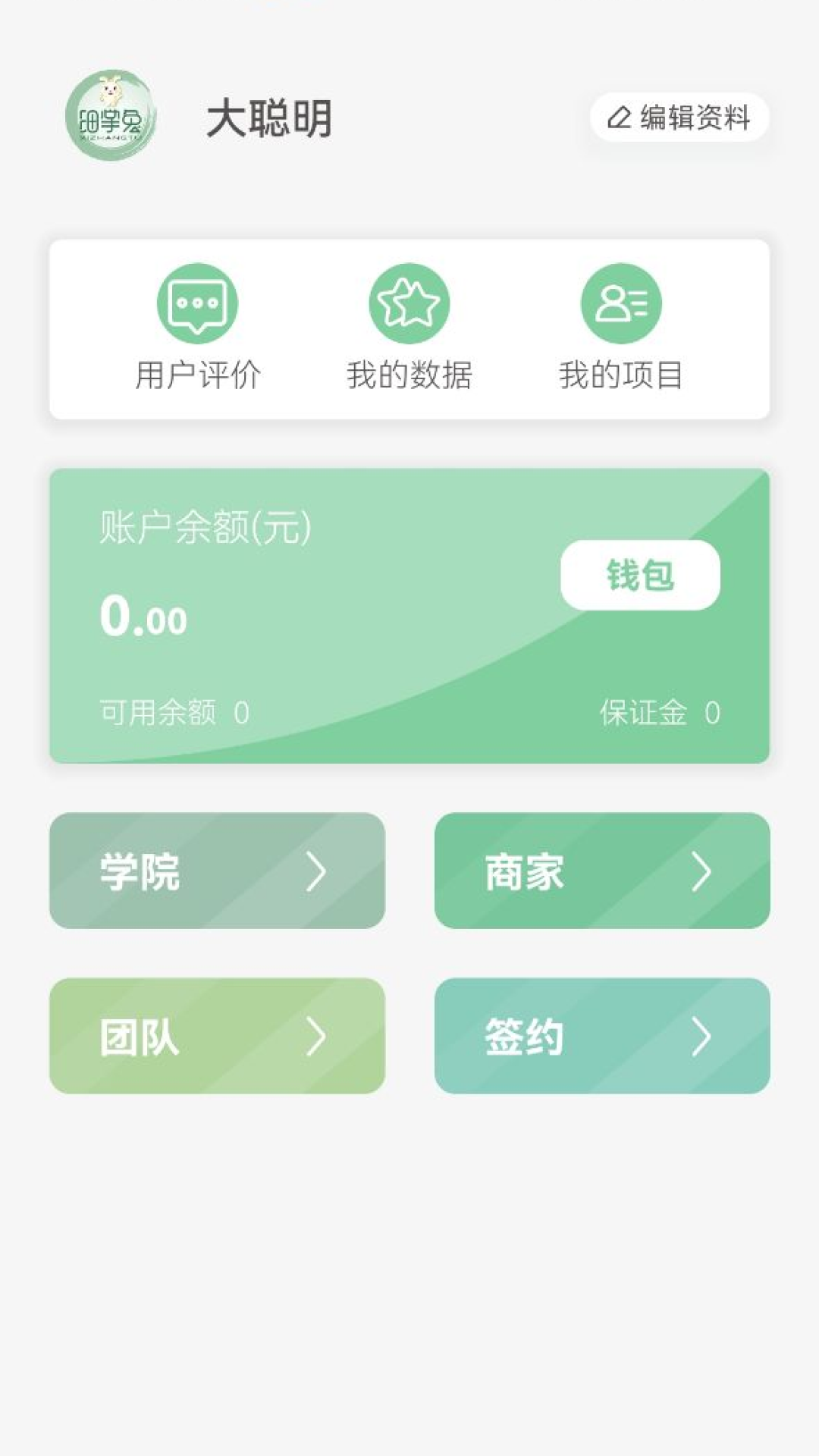Tap the 保证金 deposit value
The image size is (819, 1456).
coord(711,711)
